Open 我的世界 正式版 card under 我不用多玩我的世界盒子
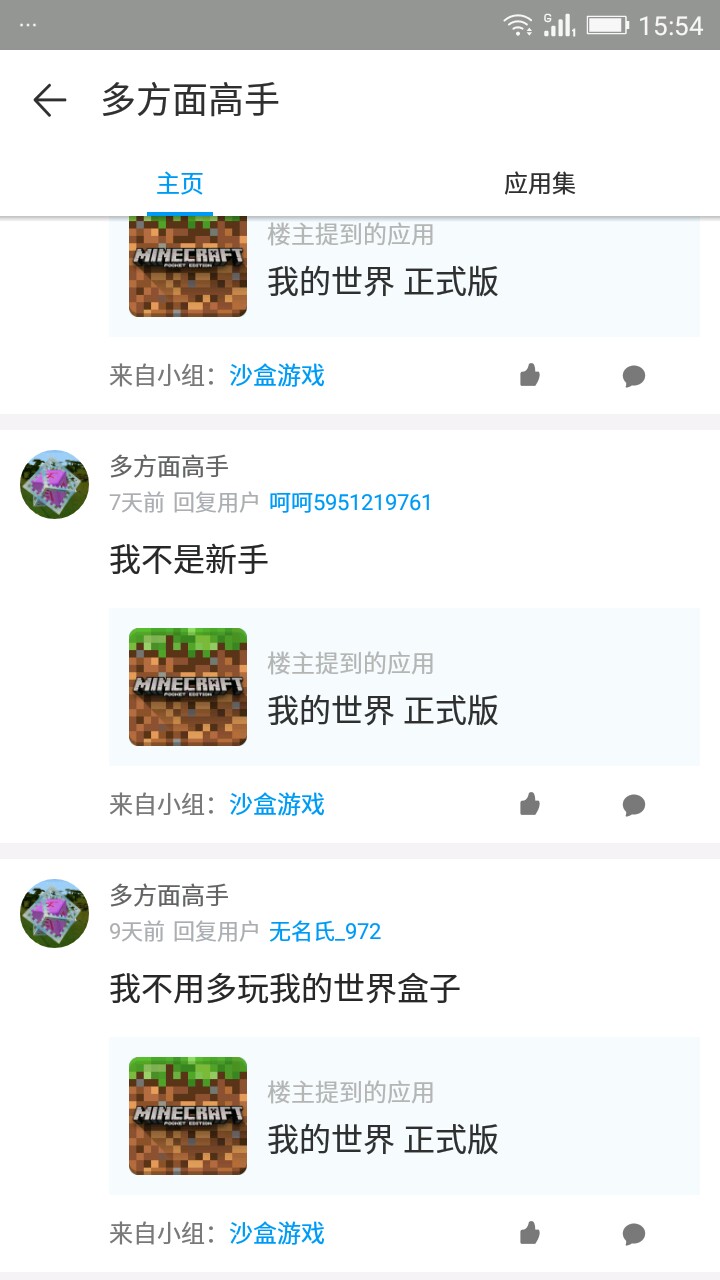 click(404, 1116)
